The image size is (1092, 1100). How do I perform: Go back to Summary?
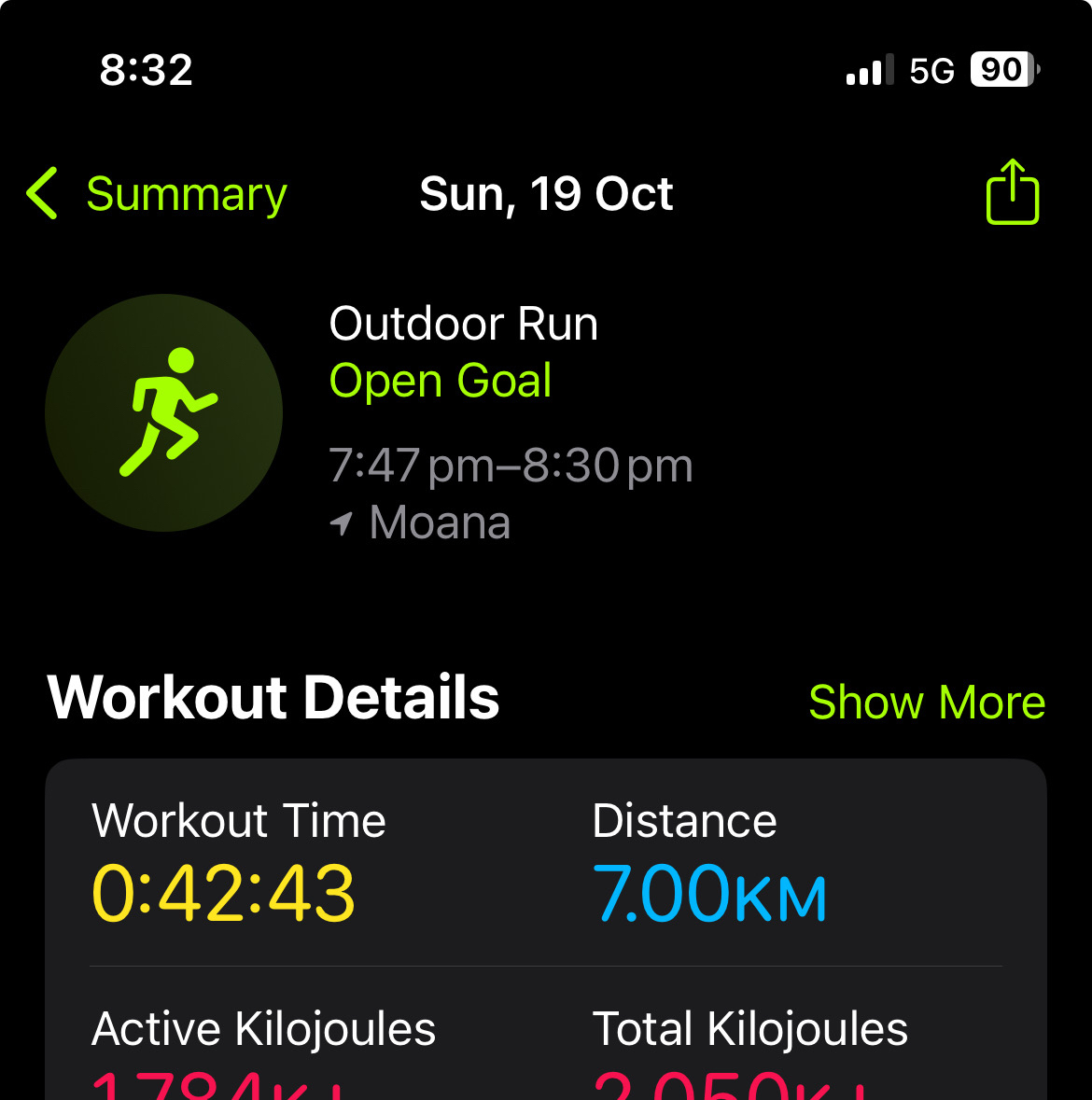(157, 194)
